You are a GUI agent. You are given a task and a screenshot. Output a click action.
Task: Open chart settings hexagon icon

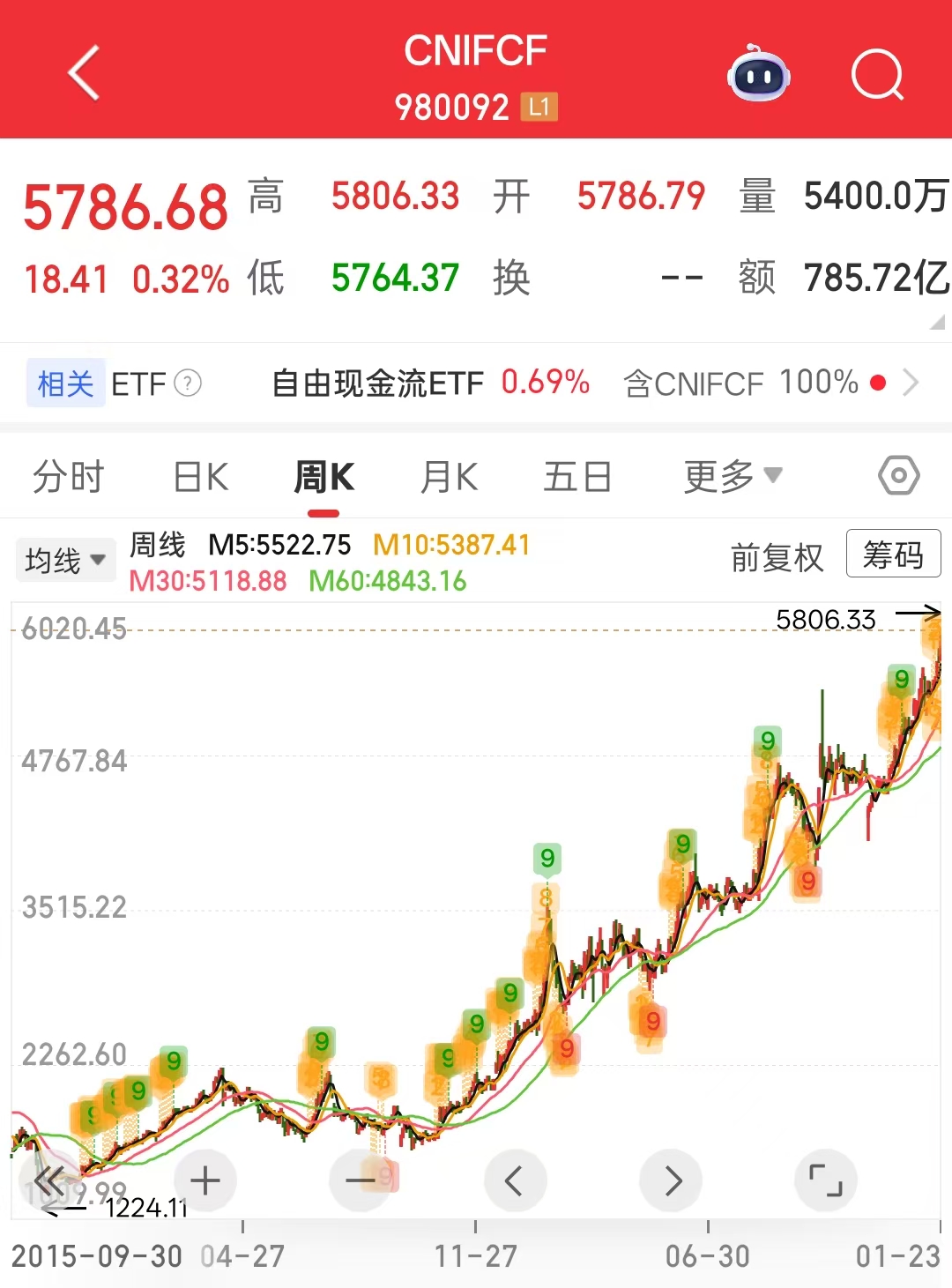(x=898, y=476)
